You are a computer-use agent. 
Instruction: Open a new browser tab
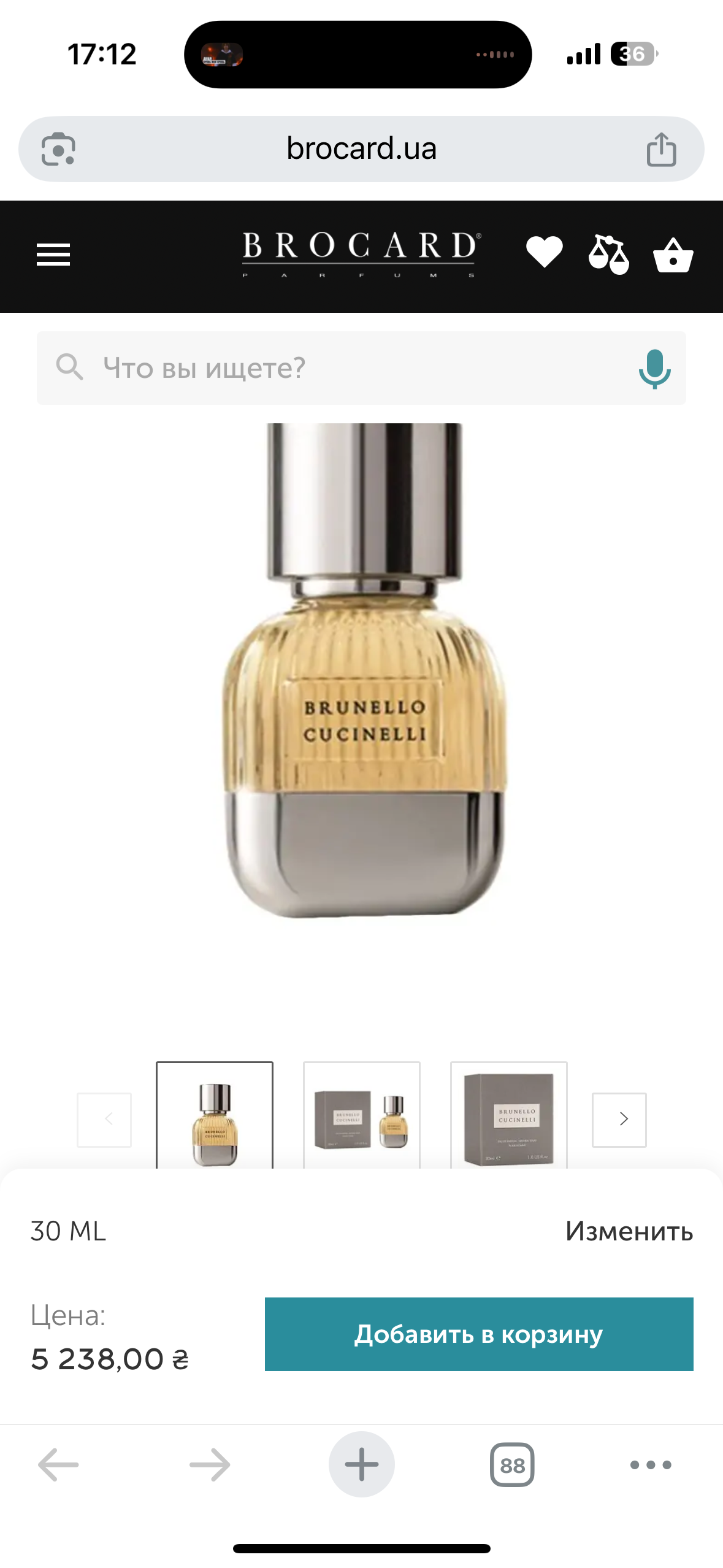pyautogui.click(x=361, y=1464)
